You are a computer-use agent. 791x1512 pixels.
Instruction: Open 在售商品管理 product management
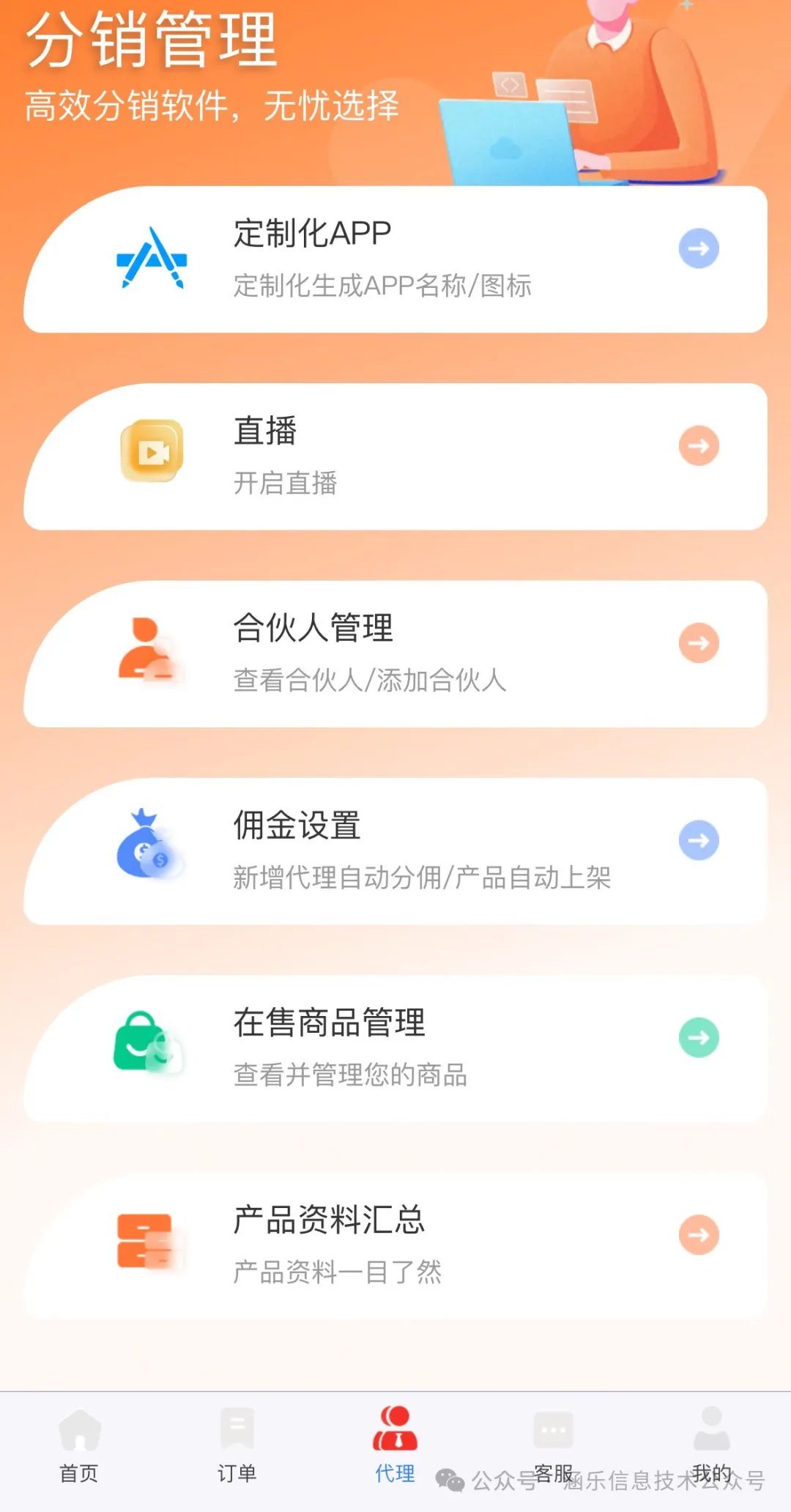click(x=395, y=1049)
